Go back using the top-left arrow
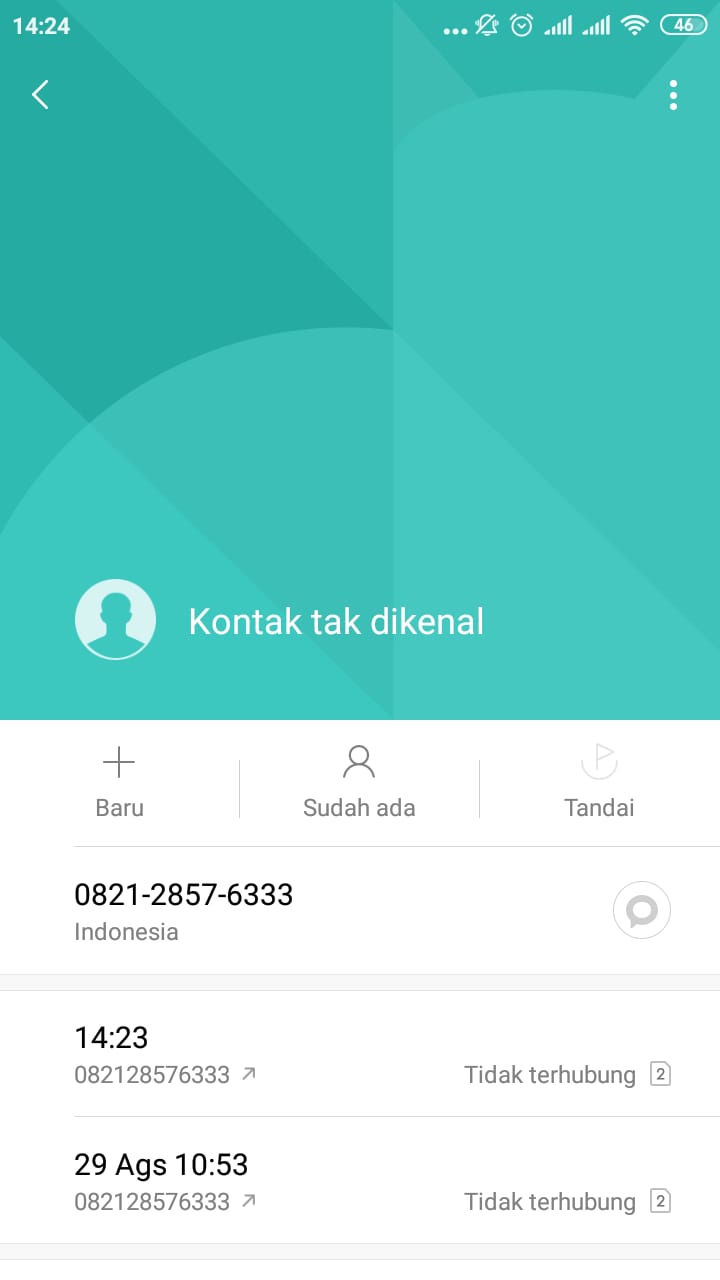The height and width of the screenshot is (1280, 720). coord(40,95)
